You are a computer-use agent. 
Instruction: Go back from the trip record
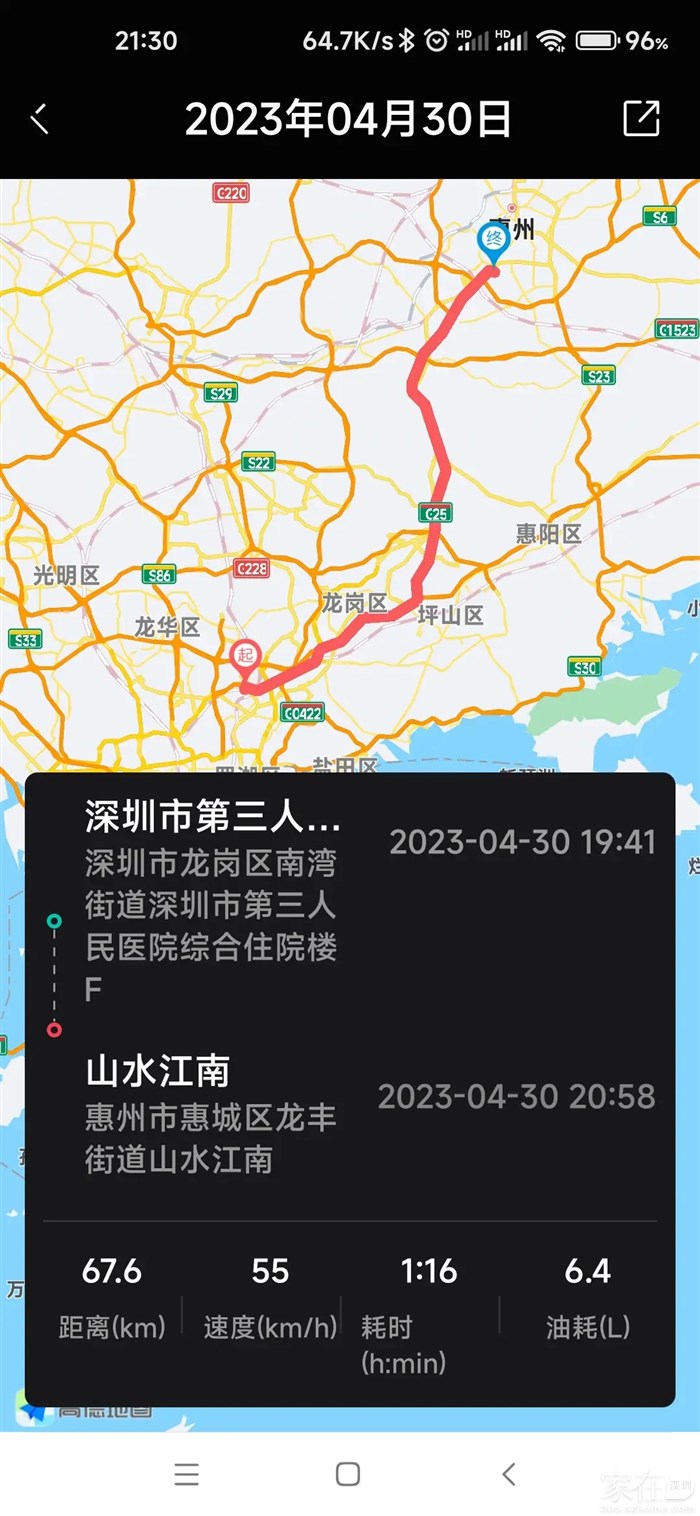point(39,119)
